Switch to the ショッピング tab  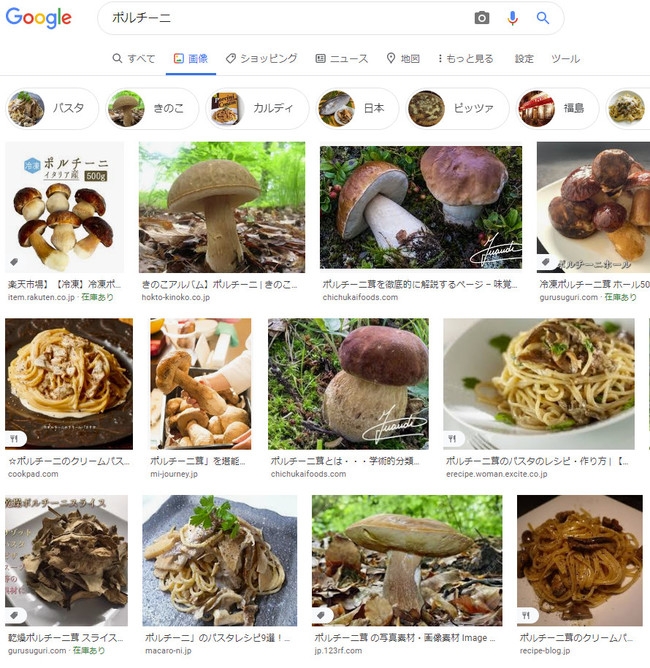(261, 59)
